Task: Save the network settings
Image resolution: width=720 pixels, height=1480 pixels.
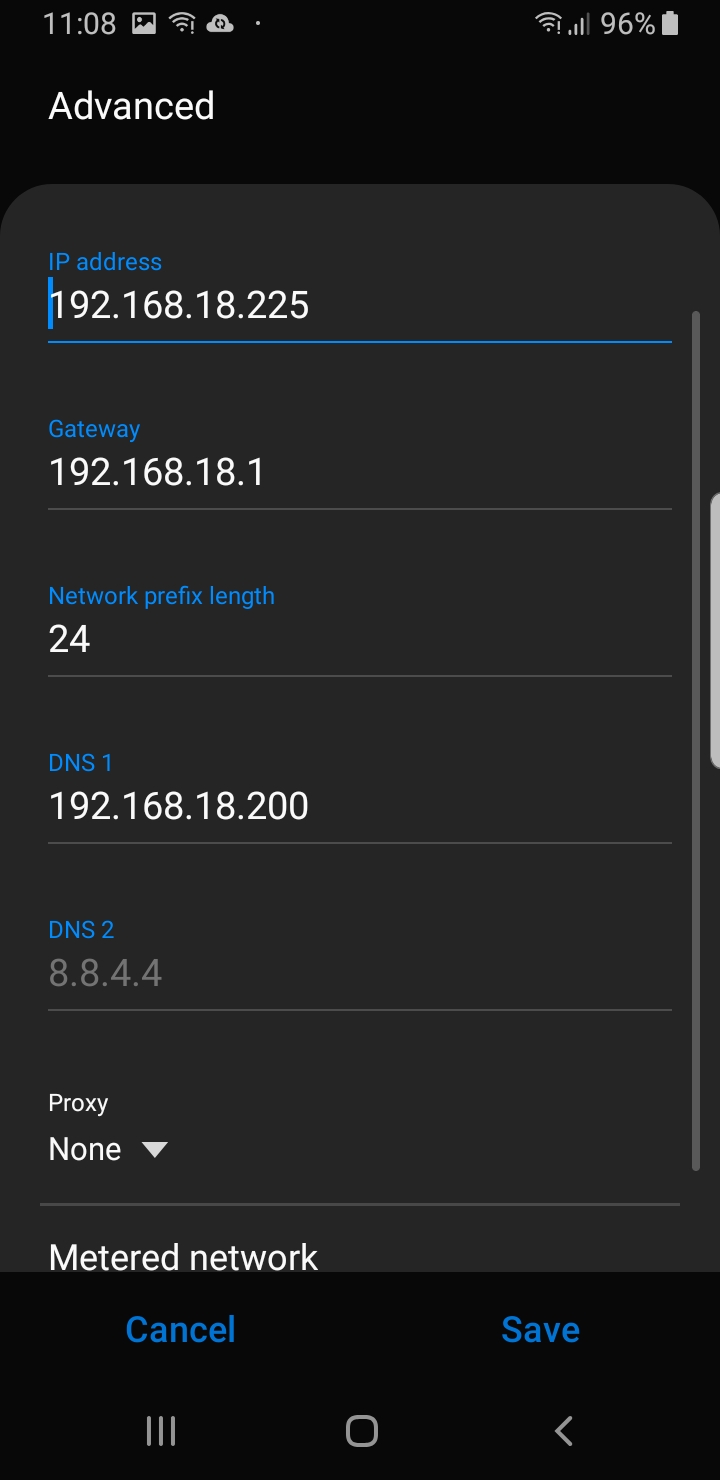Action: coord(540,1329)
